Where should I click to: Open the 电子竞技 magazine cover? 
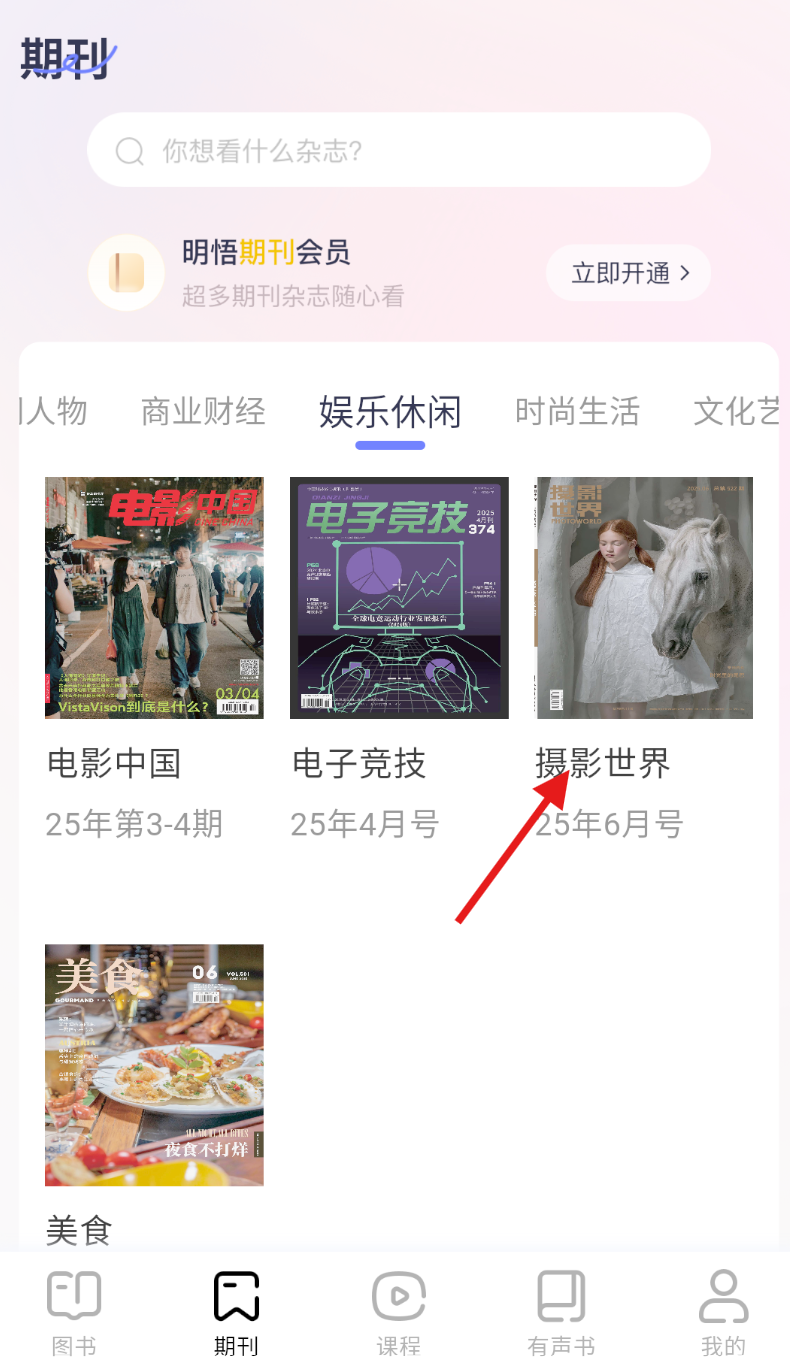[x=399, y=597]
